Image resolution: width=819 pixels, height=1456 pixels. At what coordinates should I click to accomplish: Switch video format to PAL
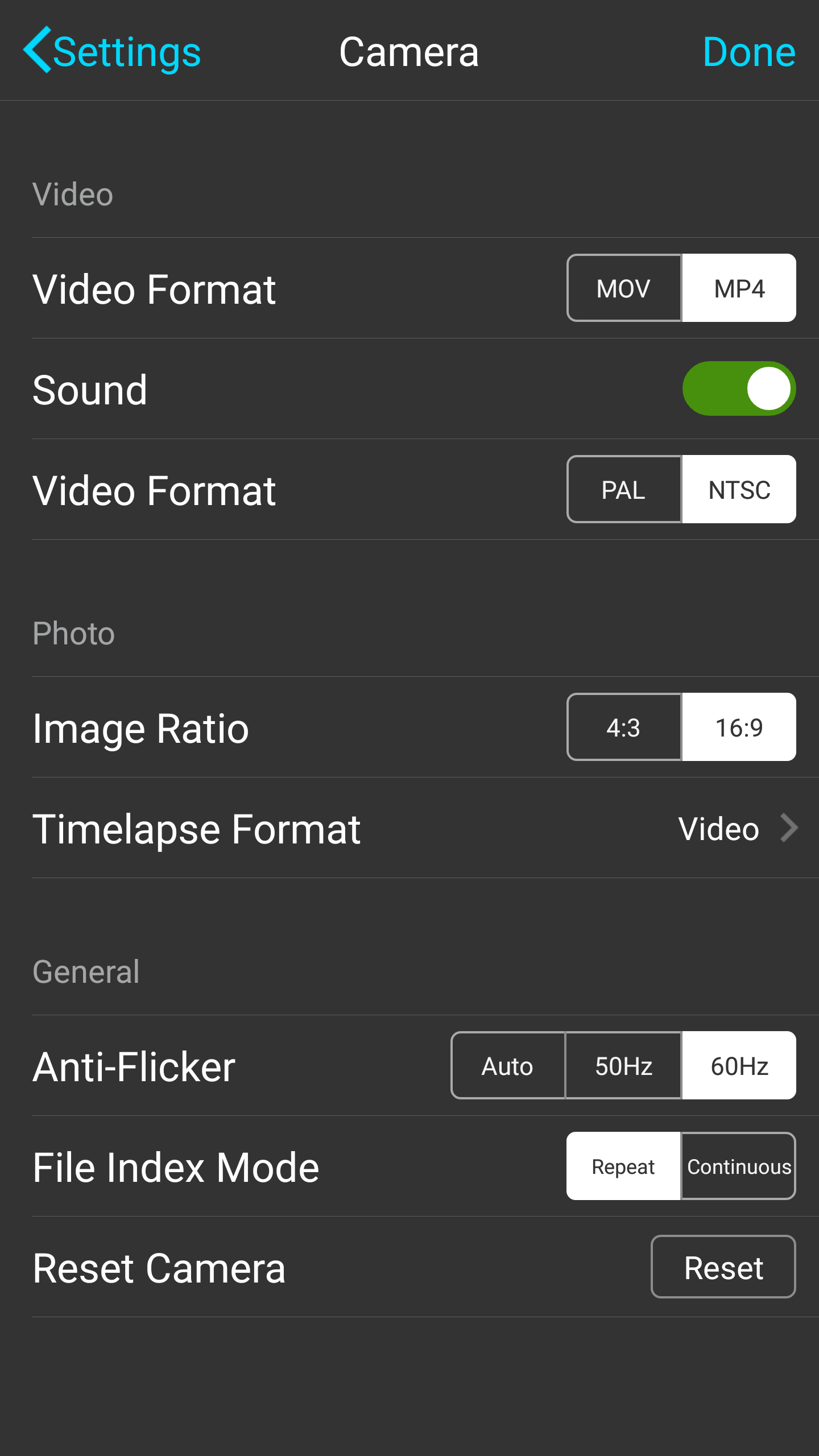tap(623, 490)
